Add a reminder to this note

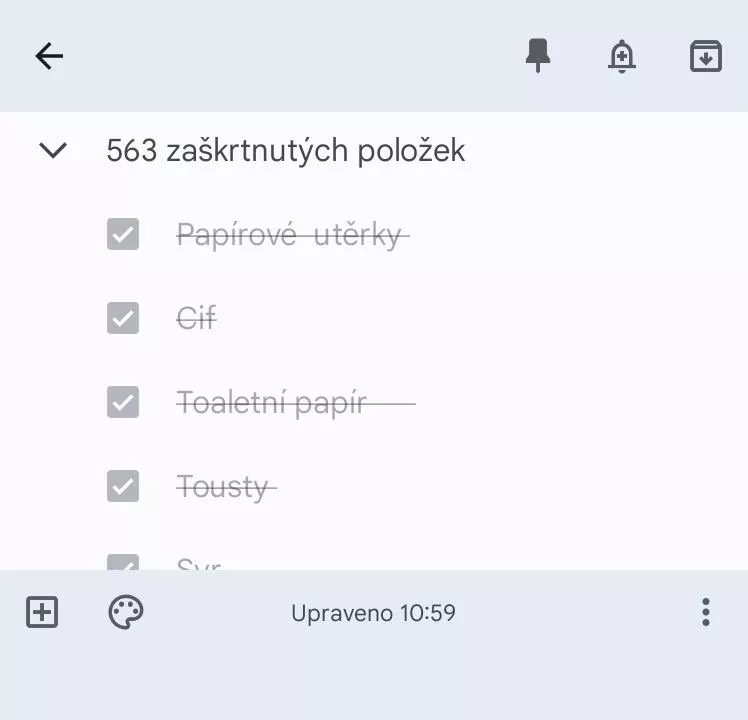coord(622,56)
